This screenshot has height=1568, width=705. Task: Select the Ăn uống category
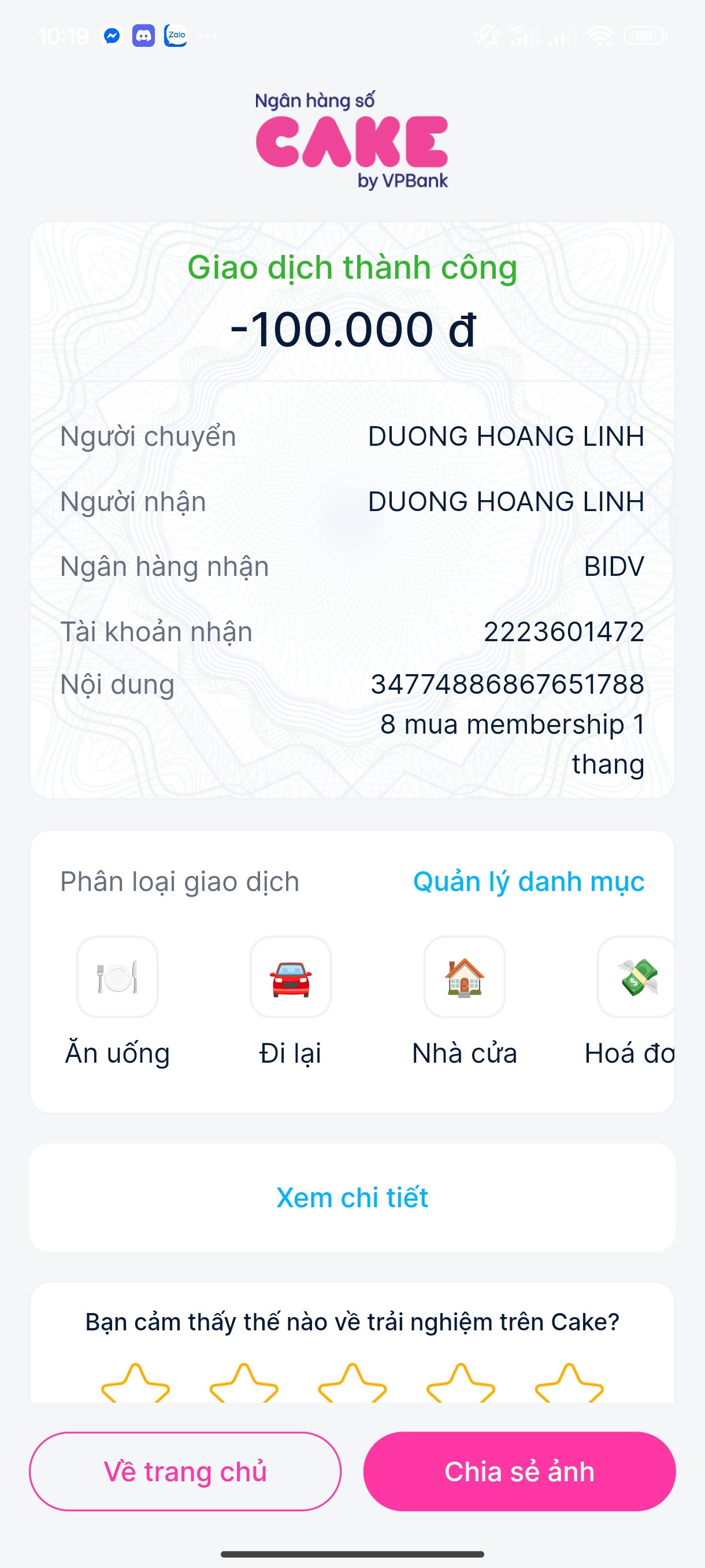pos(117,977)
